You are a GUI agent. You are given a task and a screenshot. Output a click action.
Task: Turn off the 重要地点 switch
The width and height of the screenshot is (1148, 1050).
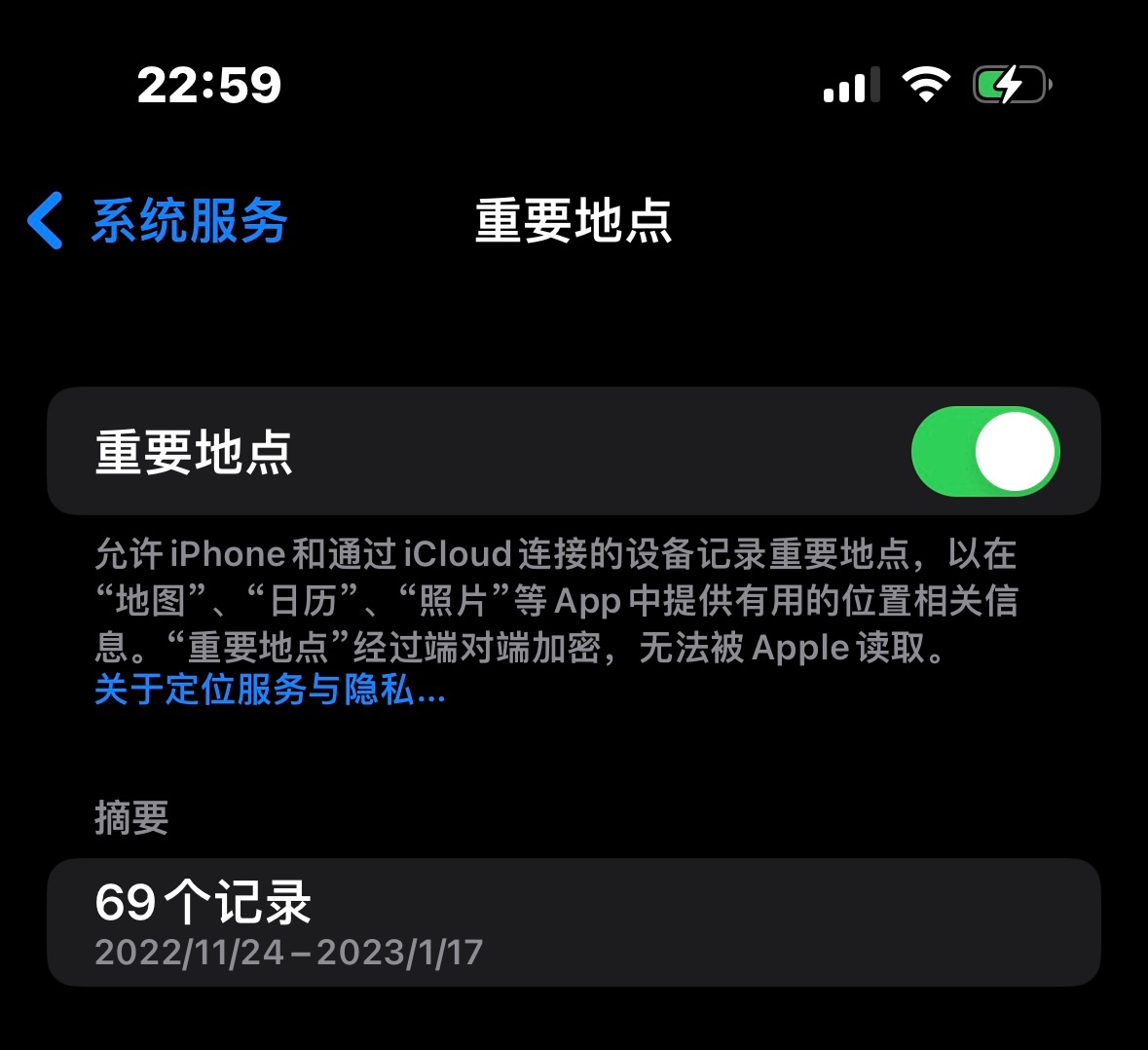click(x=984, y=452)
